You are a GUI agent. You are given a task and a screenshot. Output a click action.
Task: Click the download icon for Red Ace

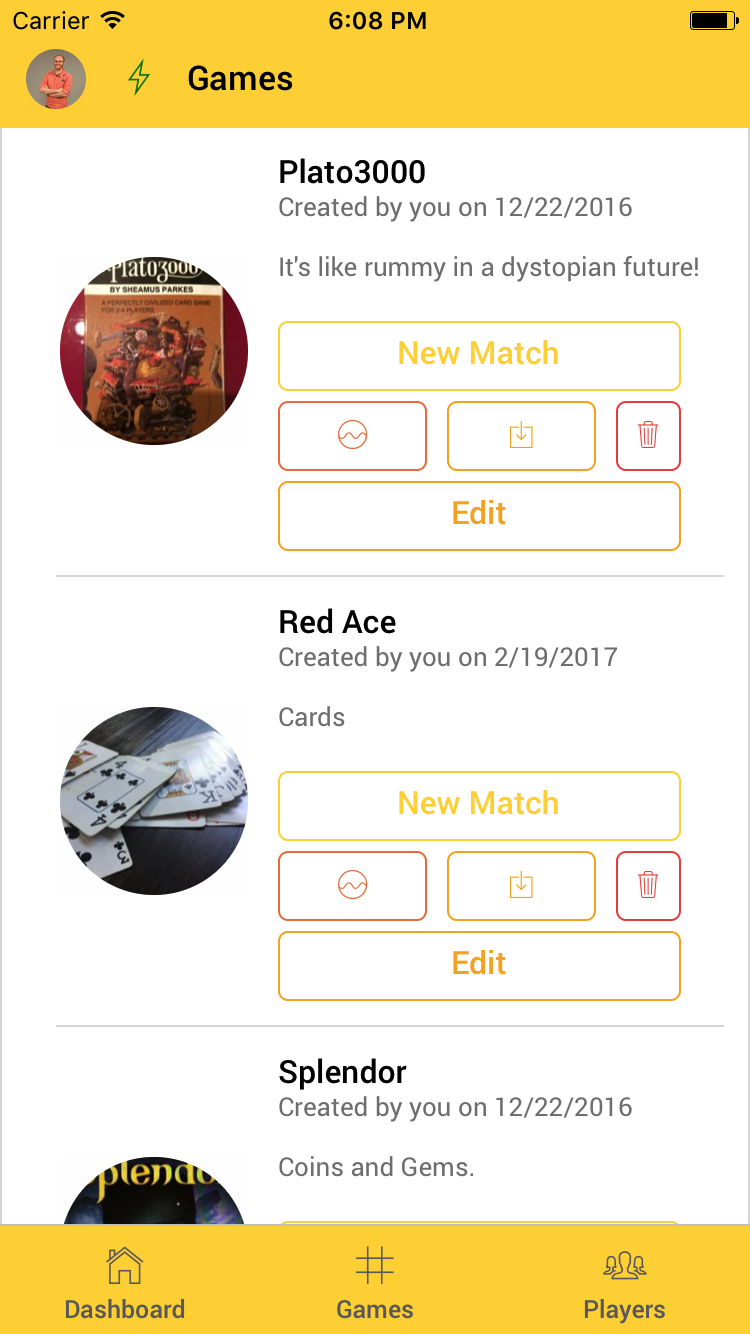[x=521, y=886]
